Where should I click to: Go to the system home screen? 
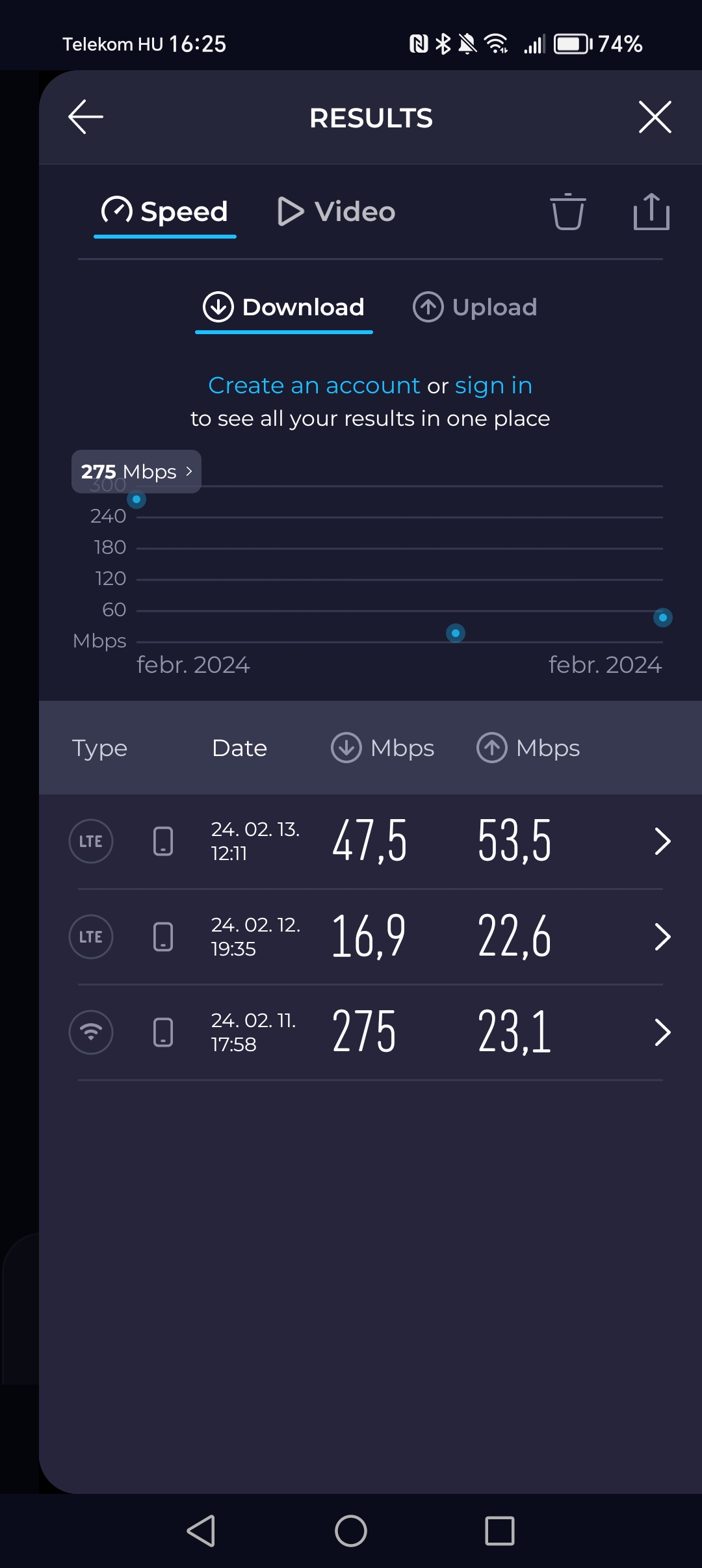point(351,1531)
